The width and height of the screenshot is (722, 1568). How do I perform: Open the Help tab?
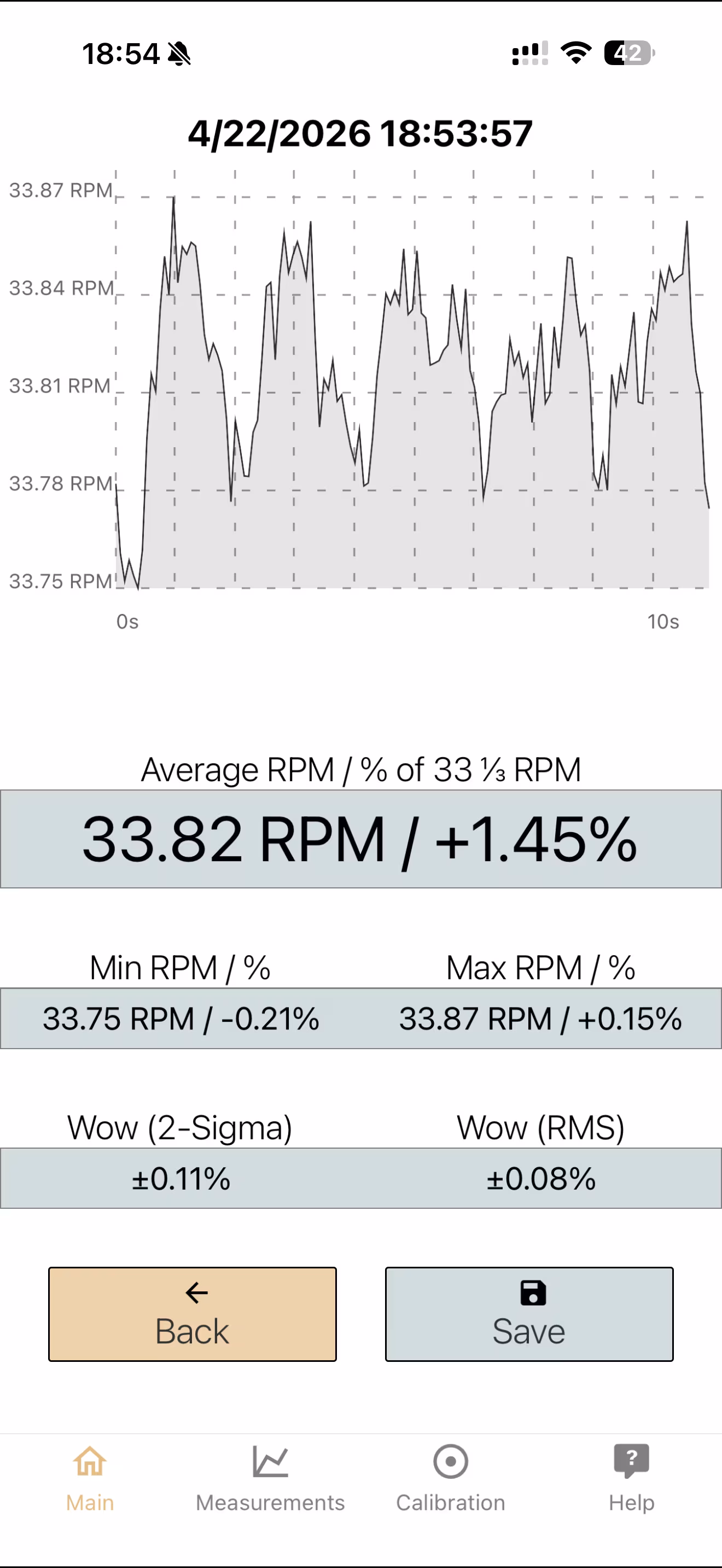point(631,1478)
